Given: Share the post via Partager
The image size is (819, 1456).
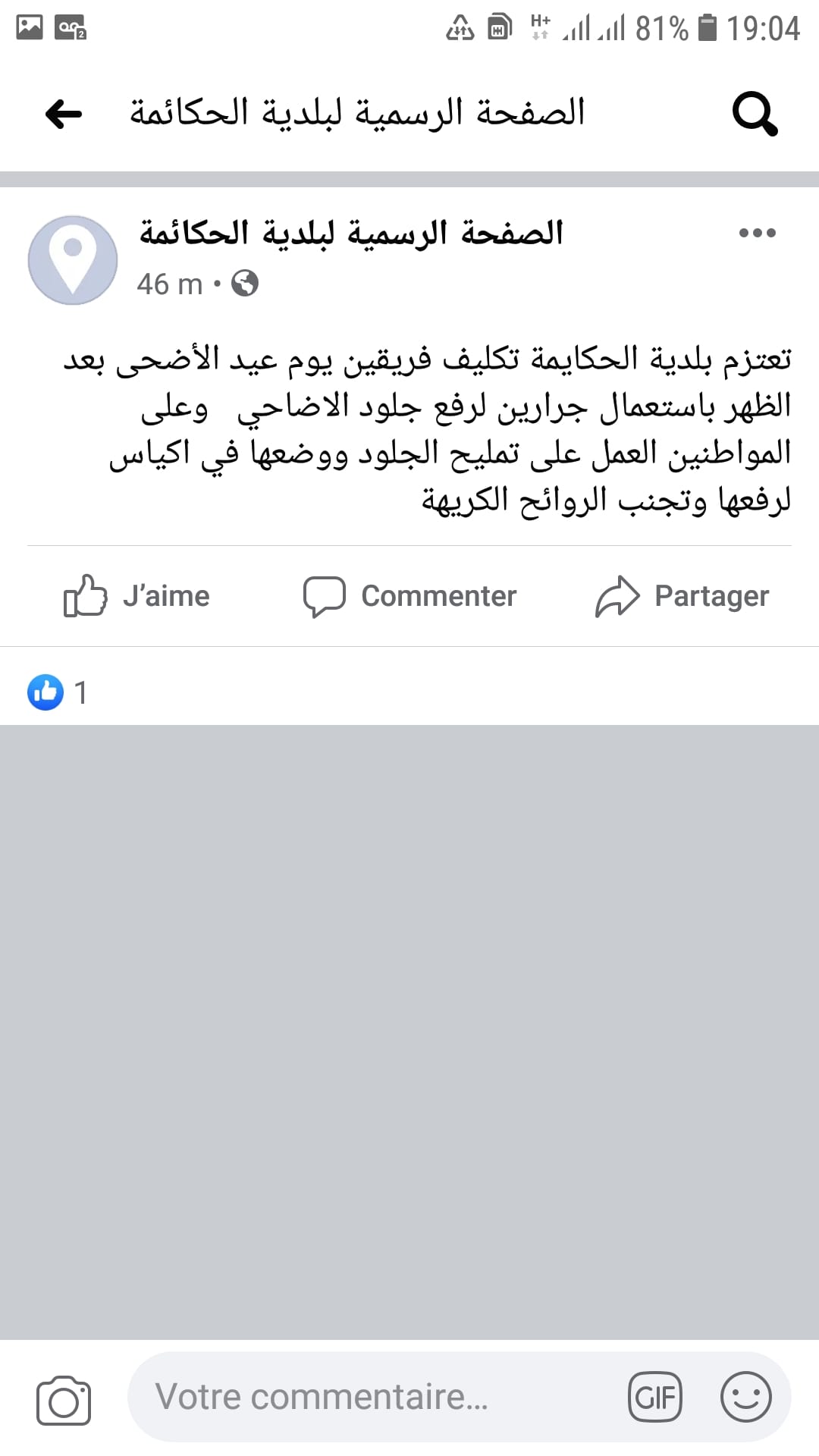Looking at the screenshot, I should pyautogui.click(x=682, y=596).
